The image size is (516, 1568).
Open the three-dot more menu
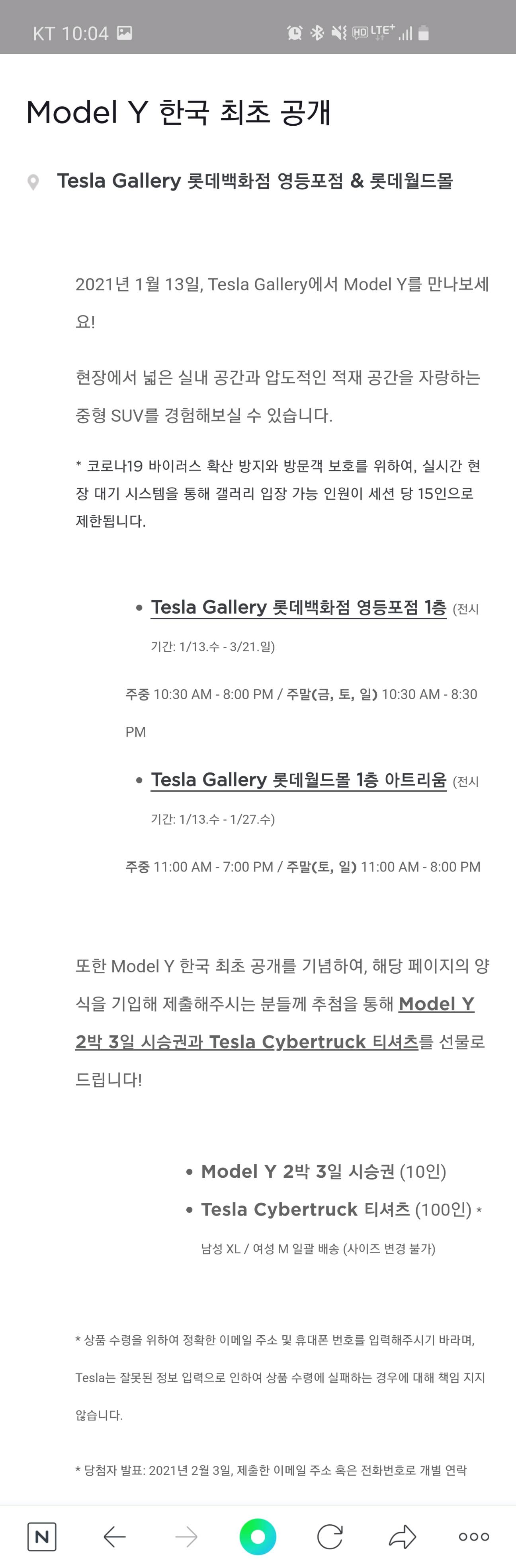[474, 1536]
